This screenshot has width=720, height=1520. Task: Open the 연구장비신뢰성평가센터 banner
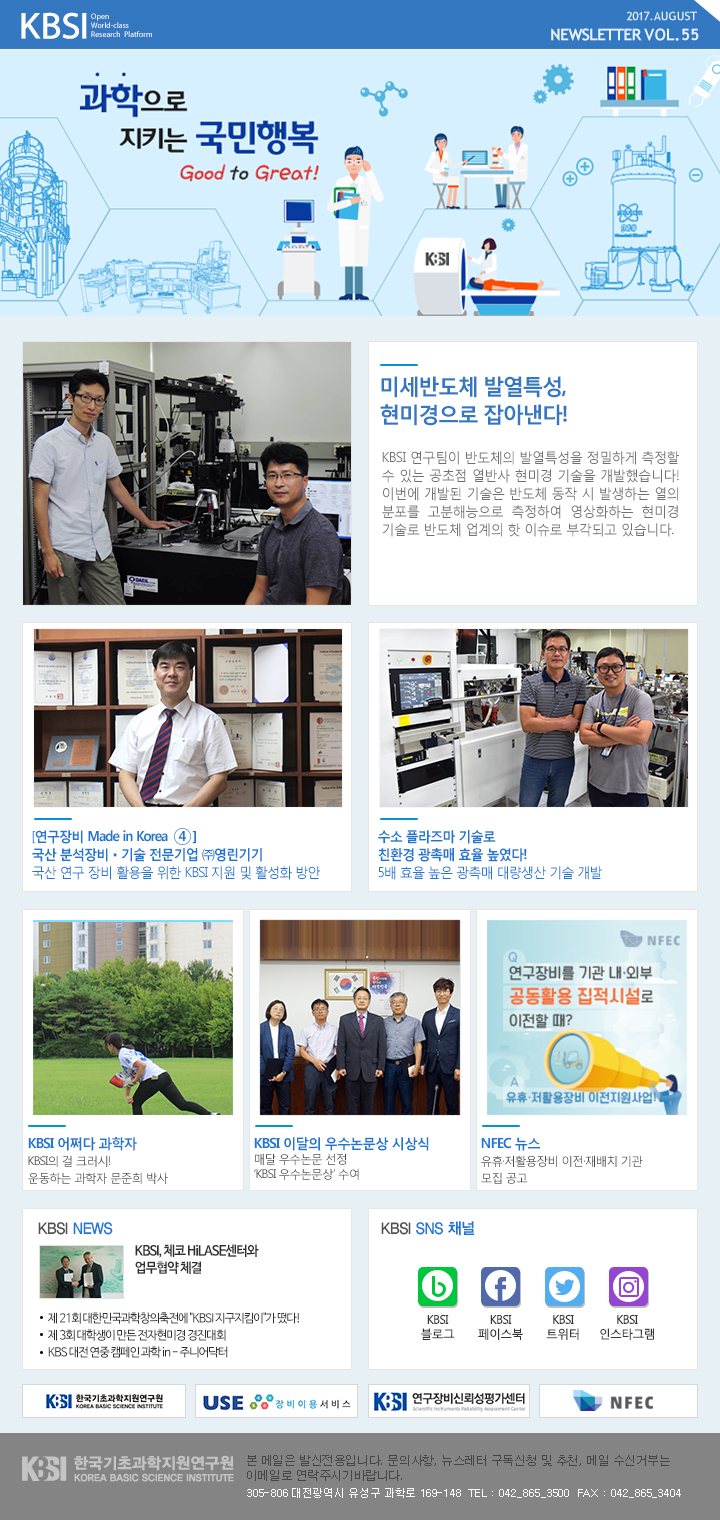[x=449, y=1401]
